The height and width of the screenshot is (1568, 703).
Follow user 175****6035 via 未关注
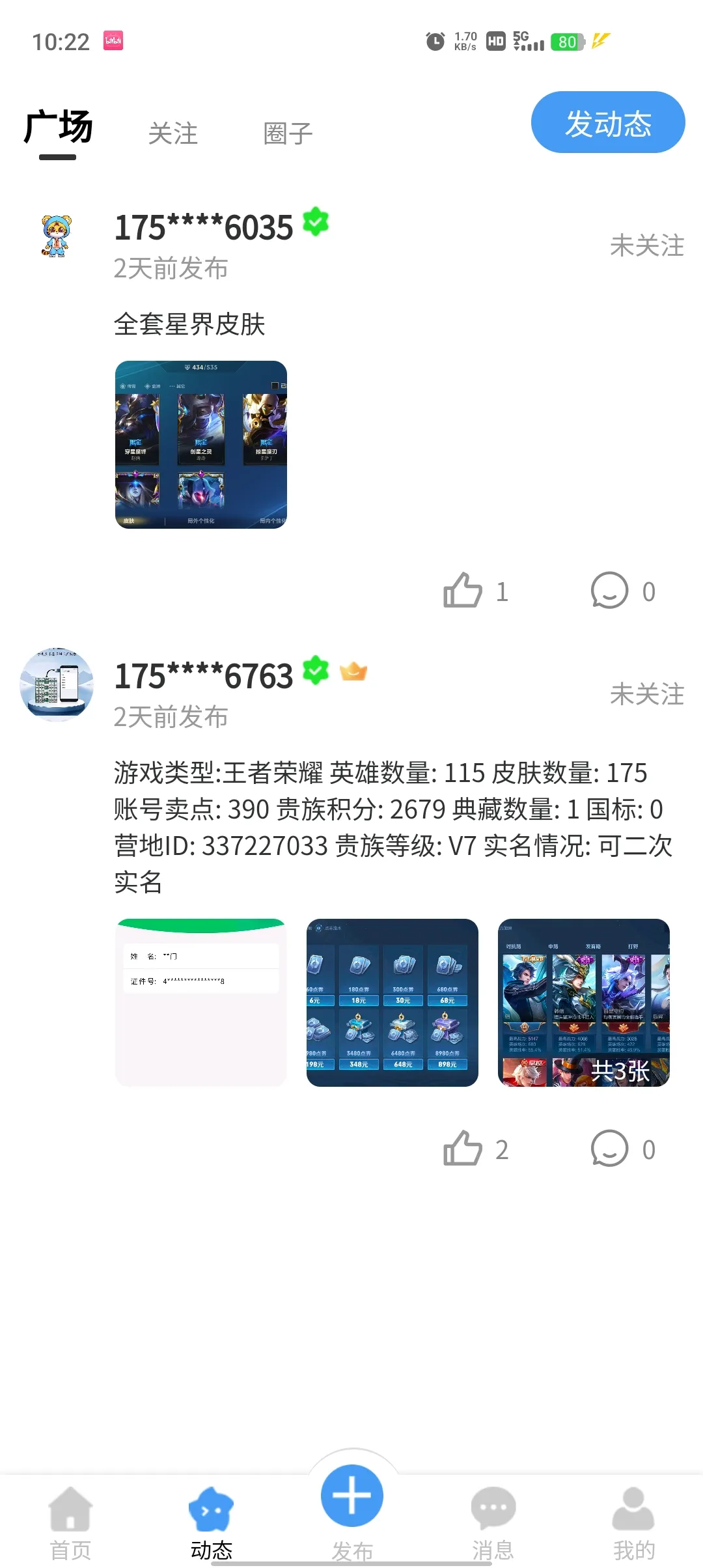click(x=646, y=245)
